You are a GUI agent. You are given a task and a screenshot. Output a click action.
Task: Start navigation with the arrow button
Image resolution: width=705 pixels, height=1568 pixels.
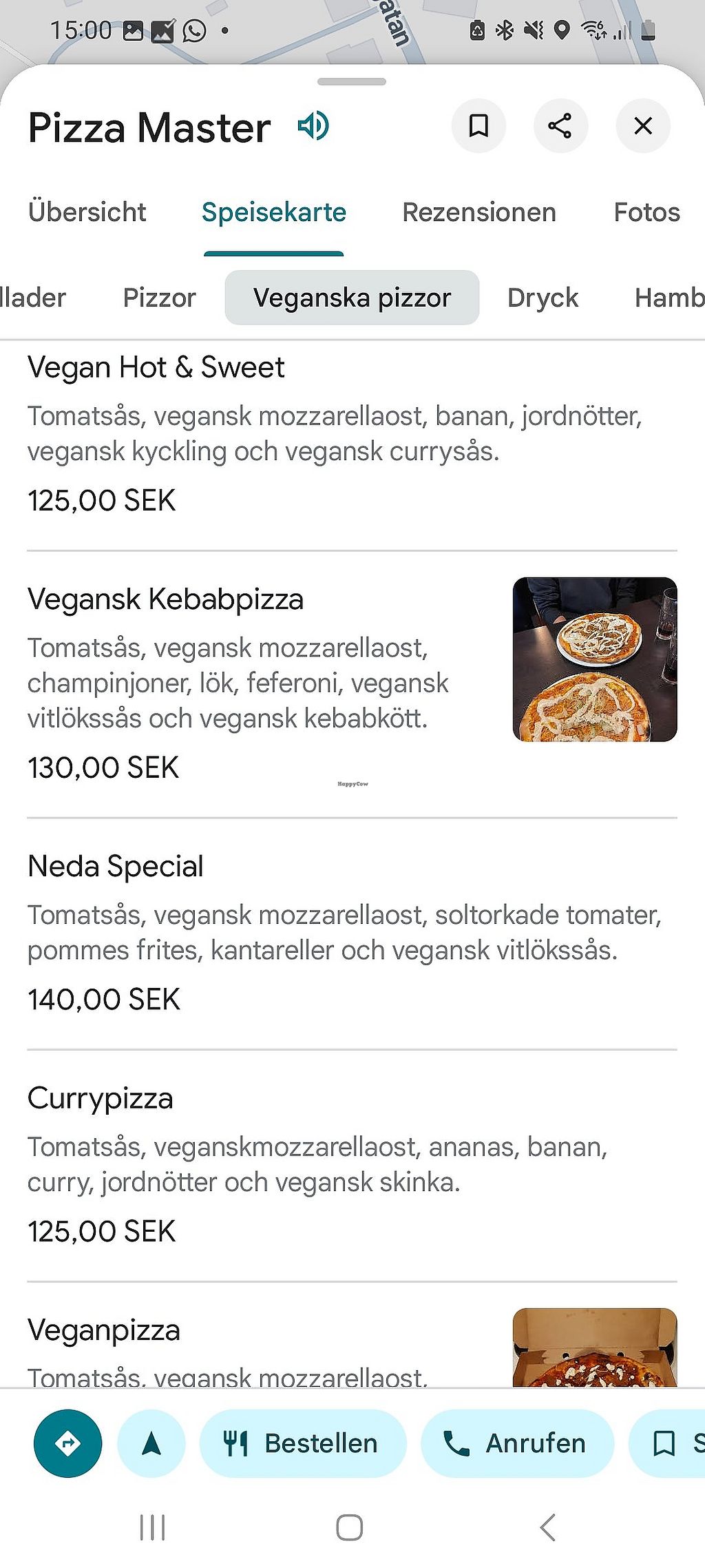click(x=151, y=1443)
